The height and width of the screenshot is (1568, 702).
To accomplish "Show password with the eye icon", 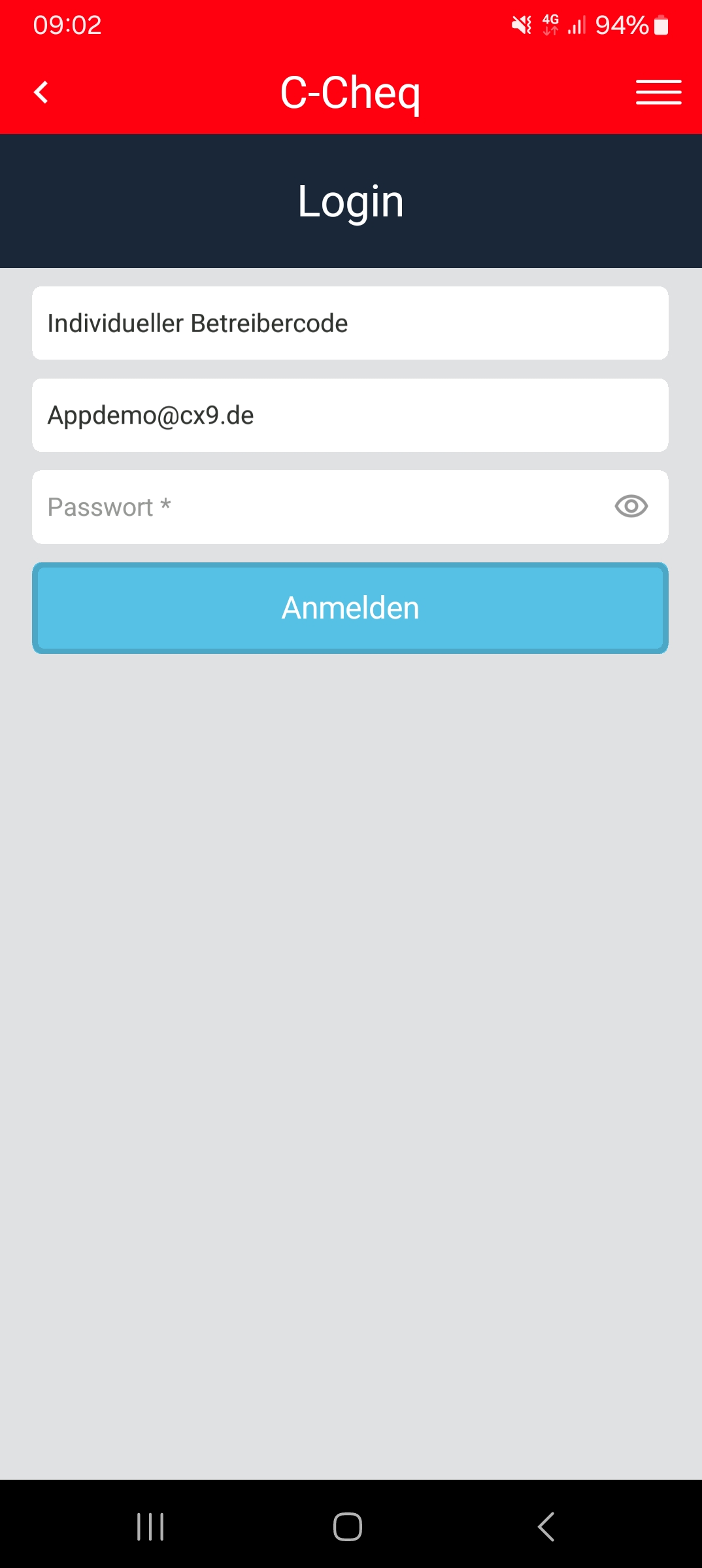I will tap(631, 507).
